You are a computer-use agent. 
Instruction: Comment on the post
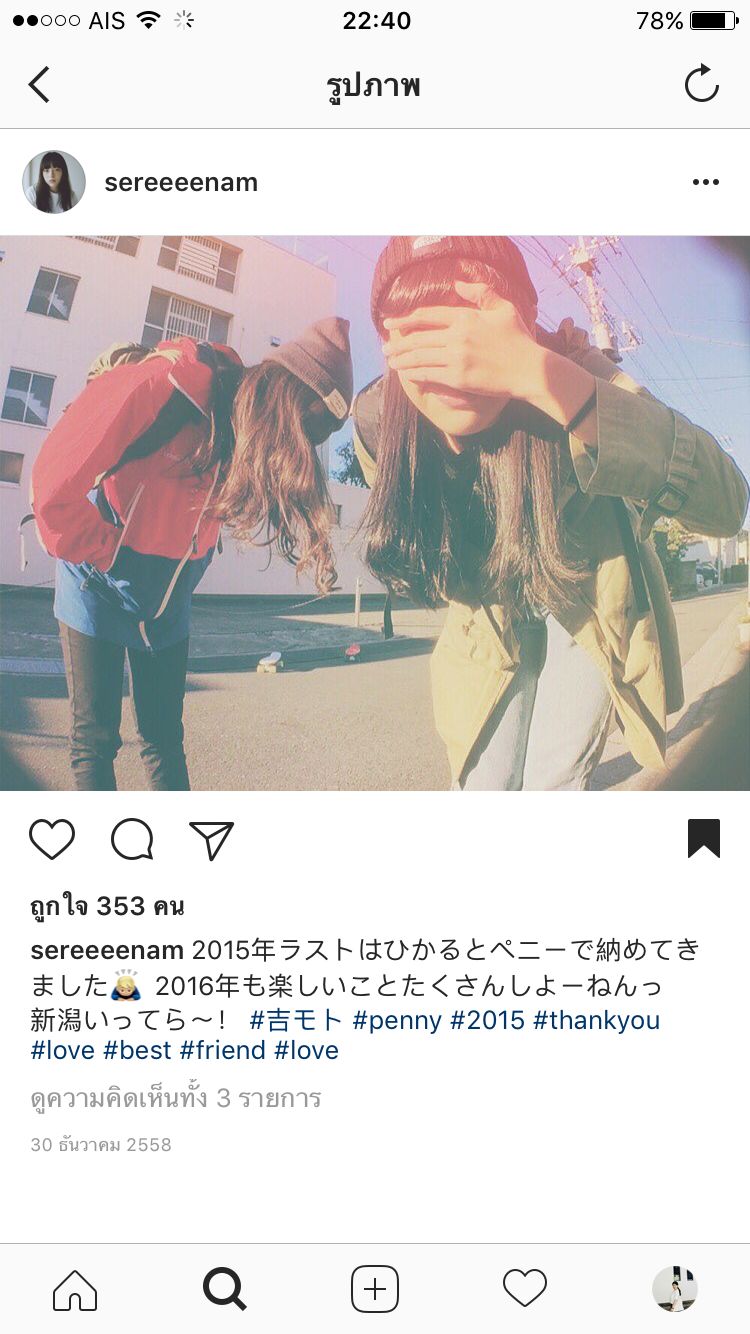132,840
